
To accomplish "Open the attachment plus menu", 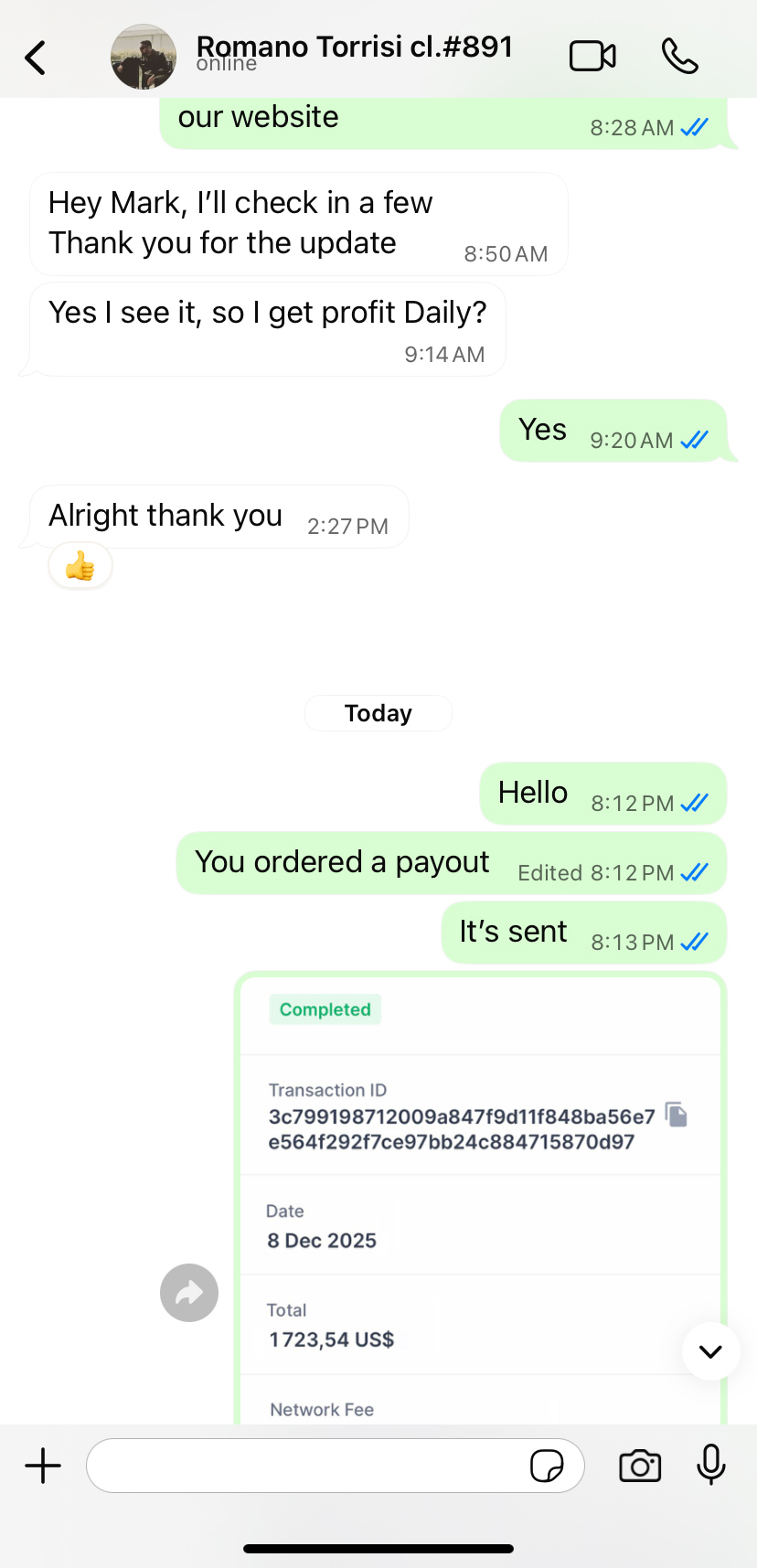I will (43, 1466).
